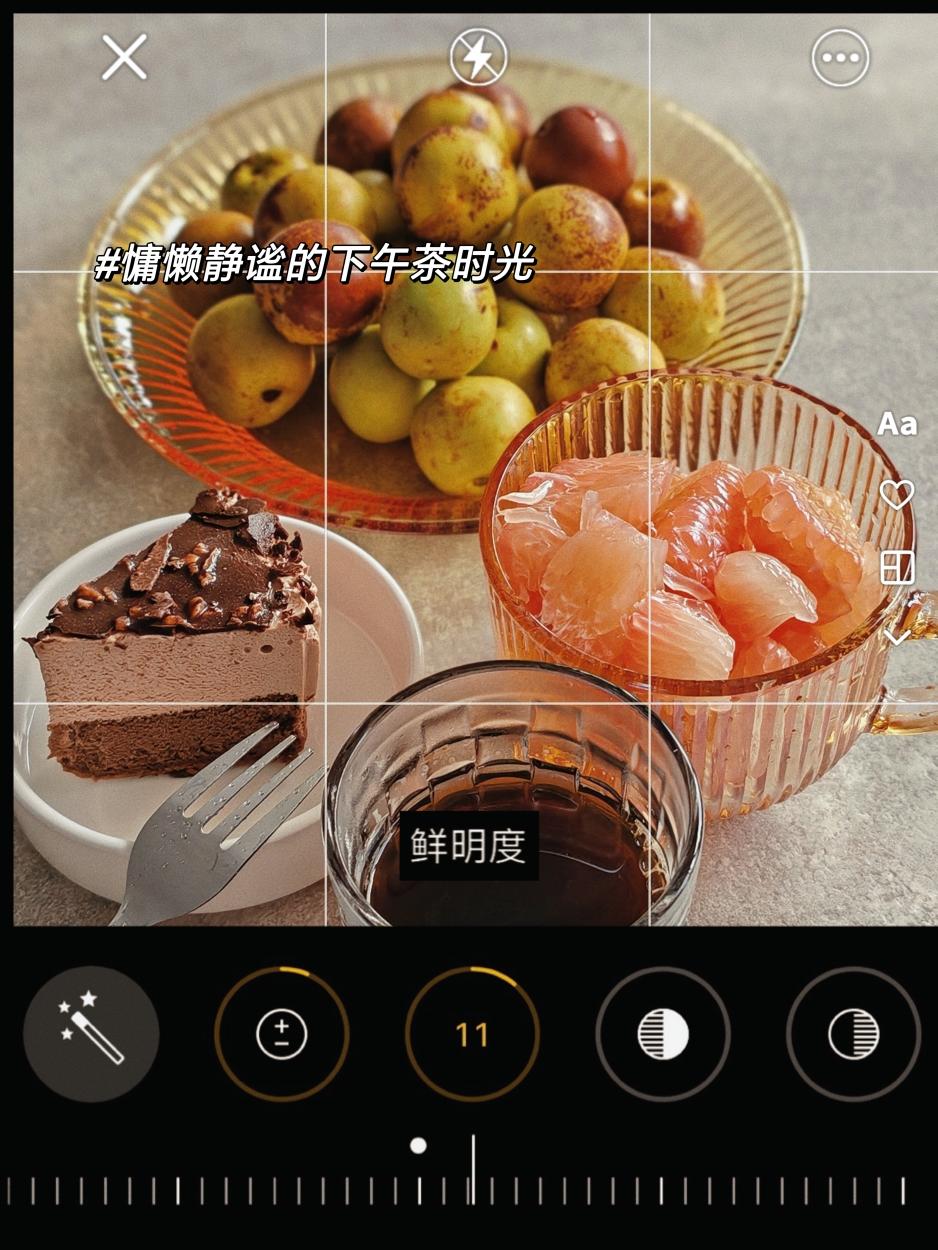
Task: Toggle the flash icon
Action: [478, 57]
